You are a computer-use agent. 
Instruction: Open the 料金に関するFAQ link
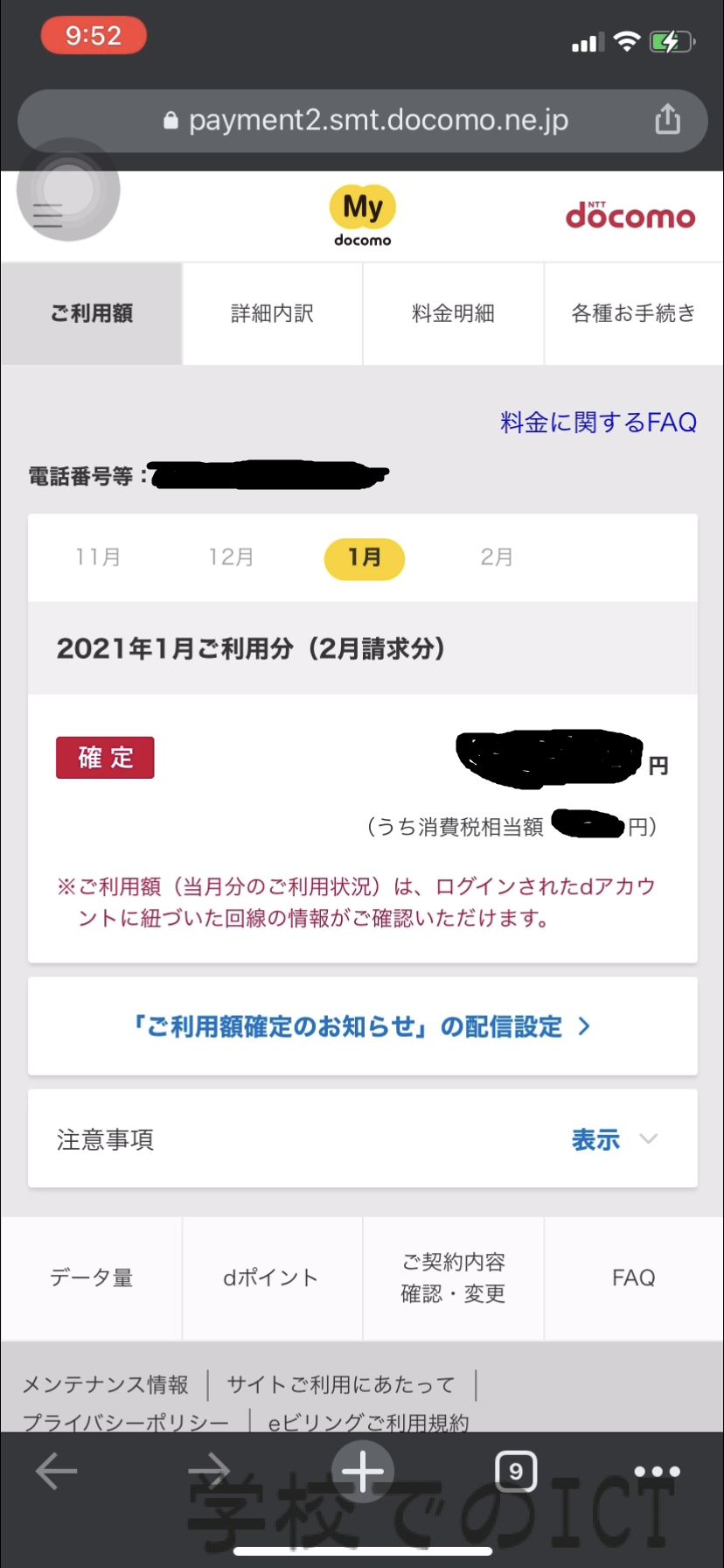coord(598,423)
